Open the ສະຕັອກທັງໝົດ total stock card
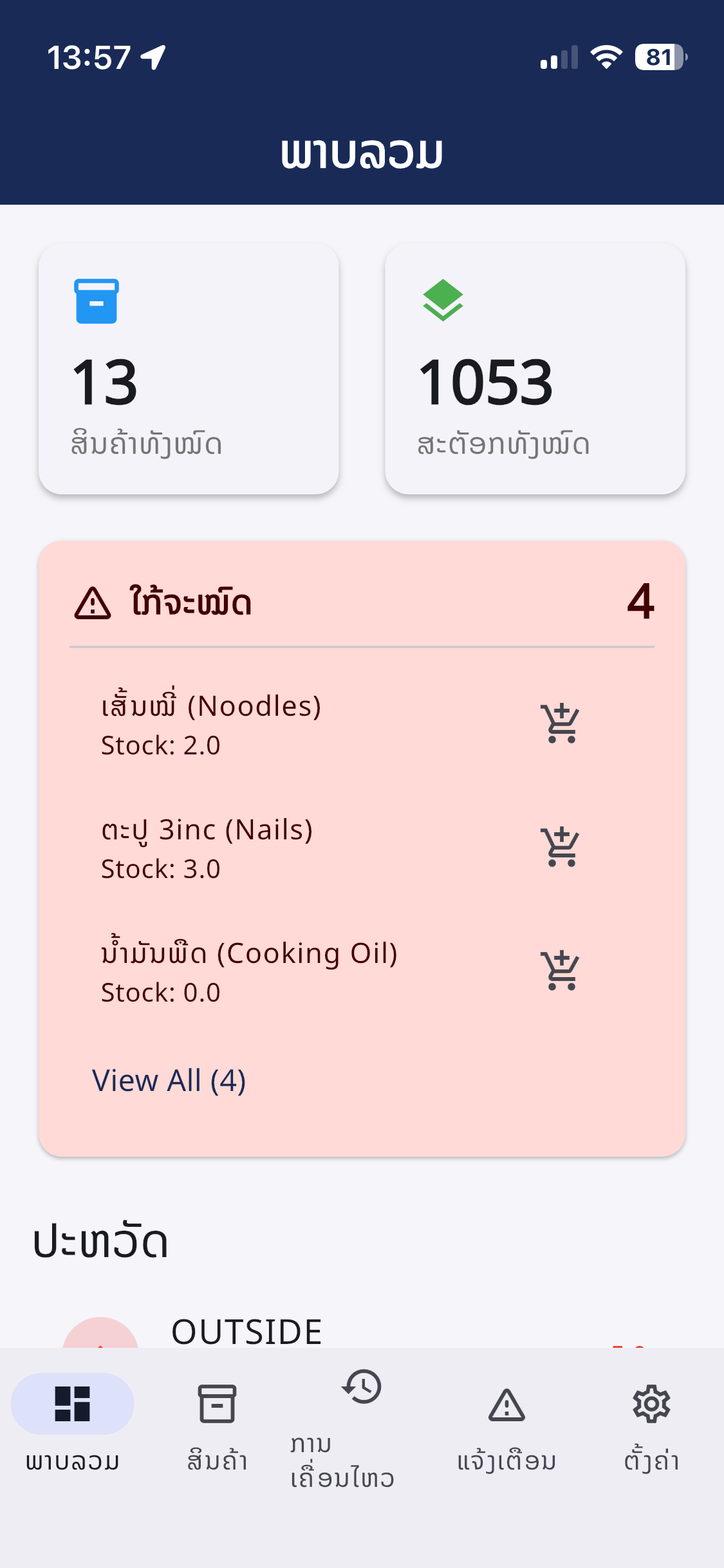This screenshot has height=1568, width=724. 535,369
